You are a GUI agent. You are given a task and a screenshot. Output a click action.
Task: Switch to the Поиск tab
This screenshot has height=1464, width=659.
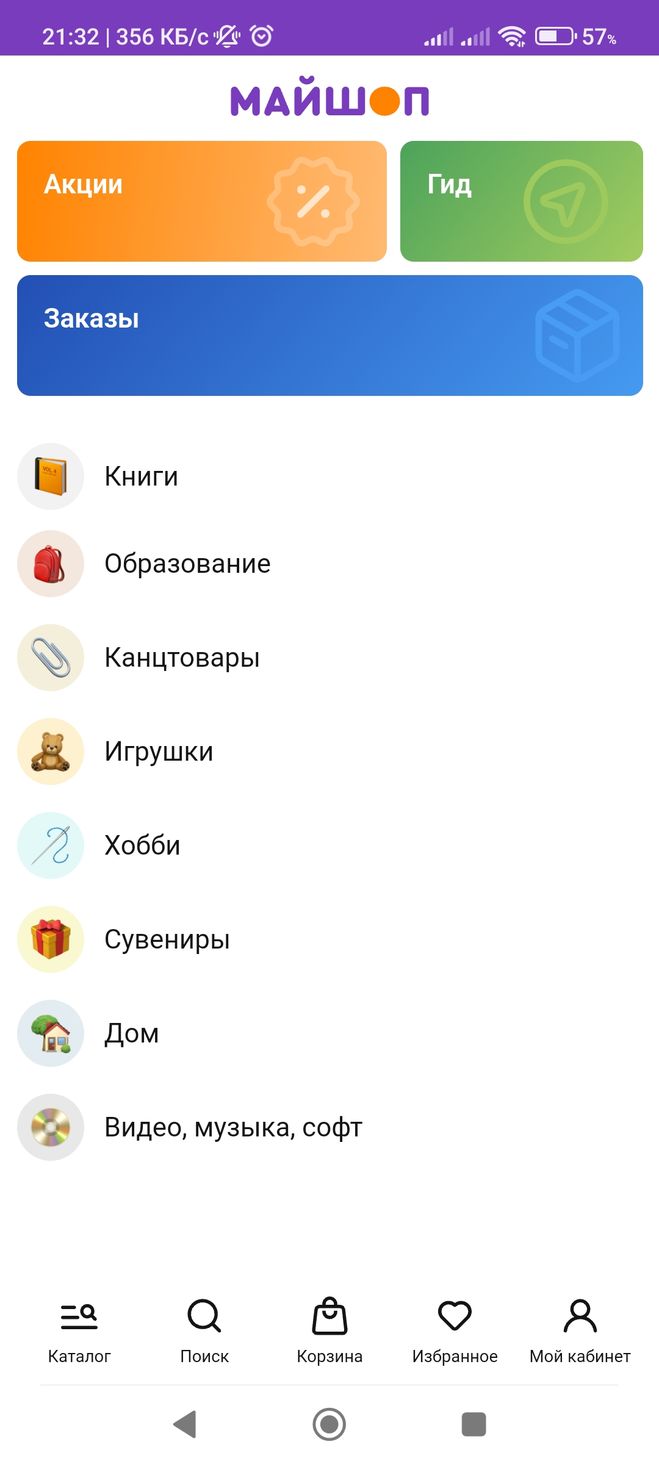point(204,1331)
